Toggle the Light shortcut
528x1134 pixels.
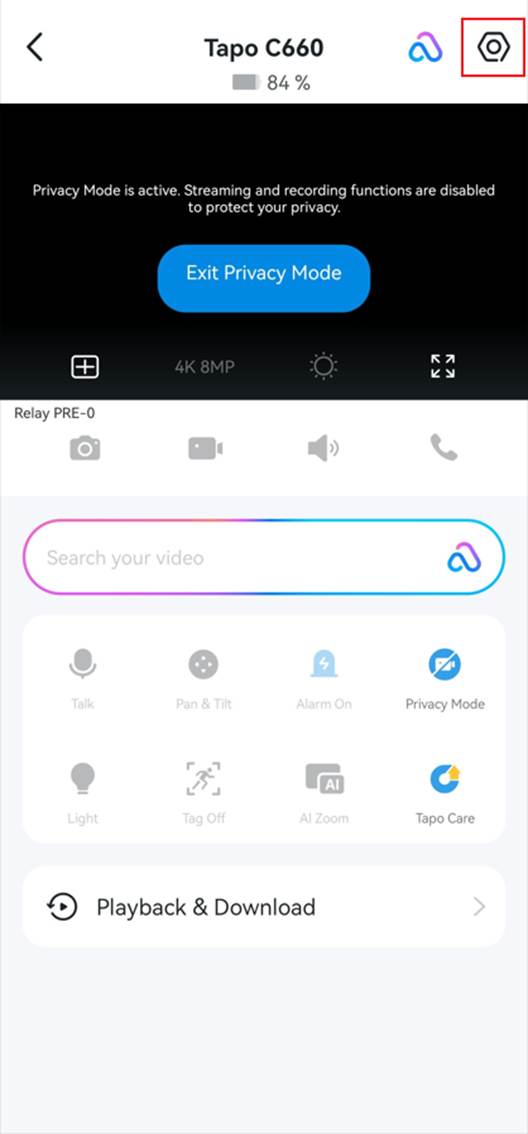pos(83,793)
